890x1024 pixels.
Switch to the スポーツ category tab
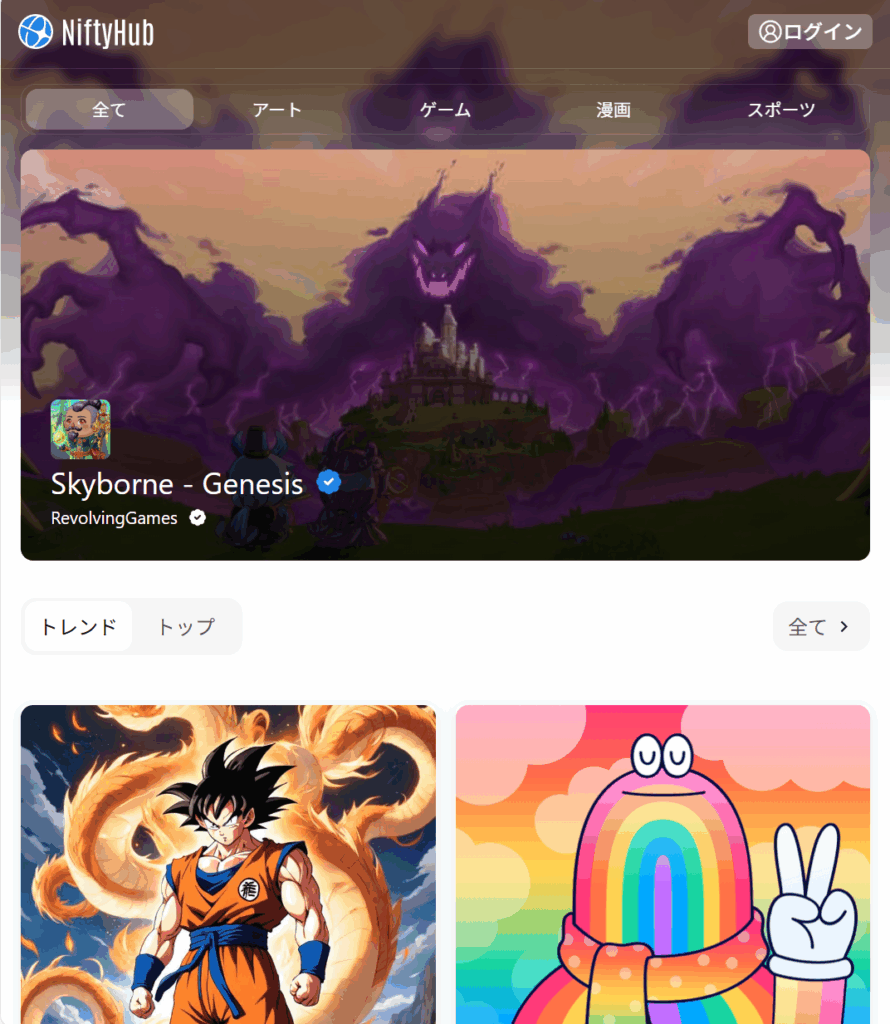(781, 110)
